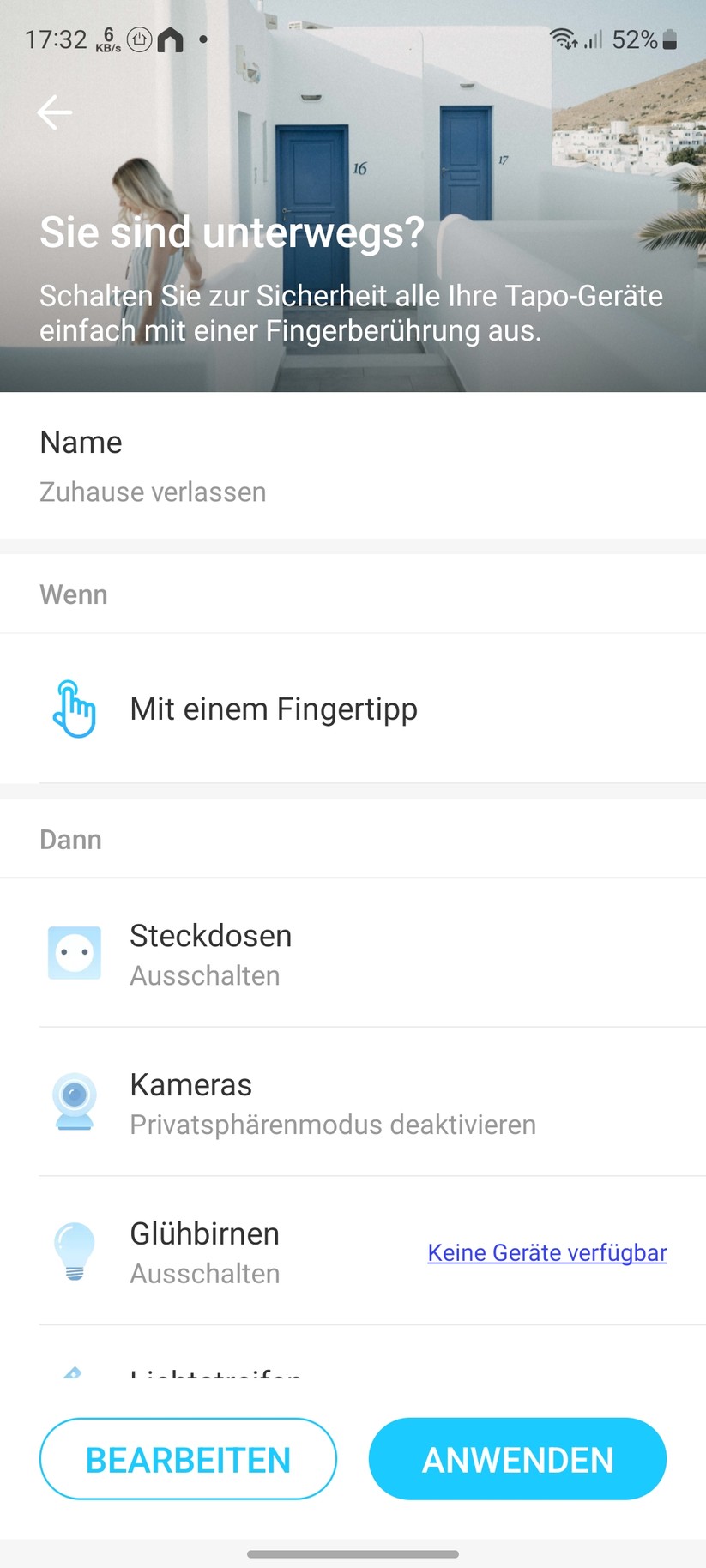Open the Kameras camera icon

(x=75, y=1102)
